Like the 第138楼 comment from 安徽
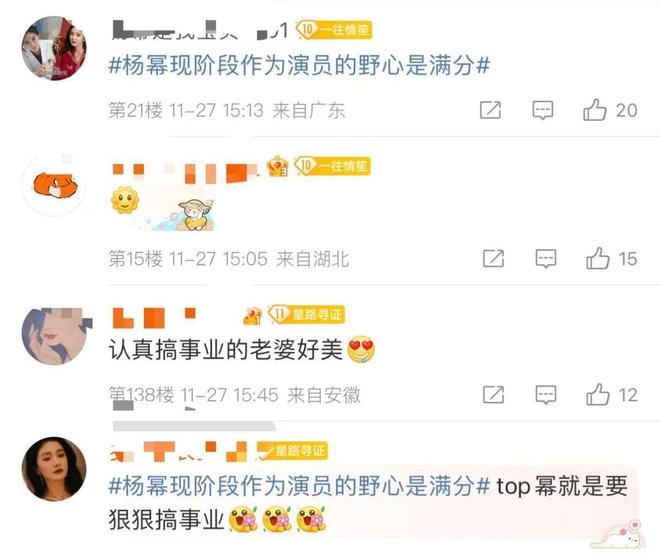 pos(598,395)
